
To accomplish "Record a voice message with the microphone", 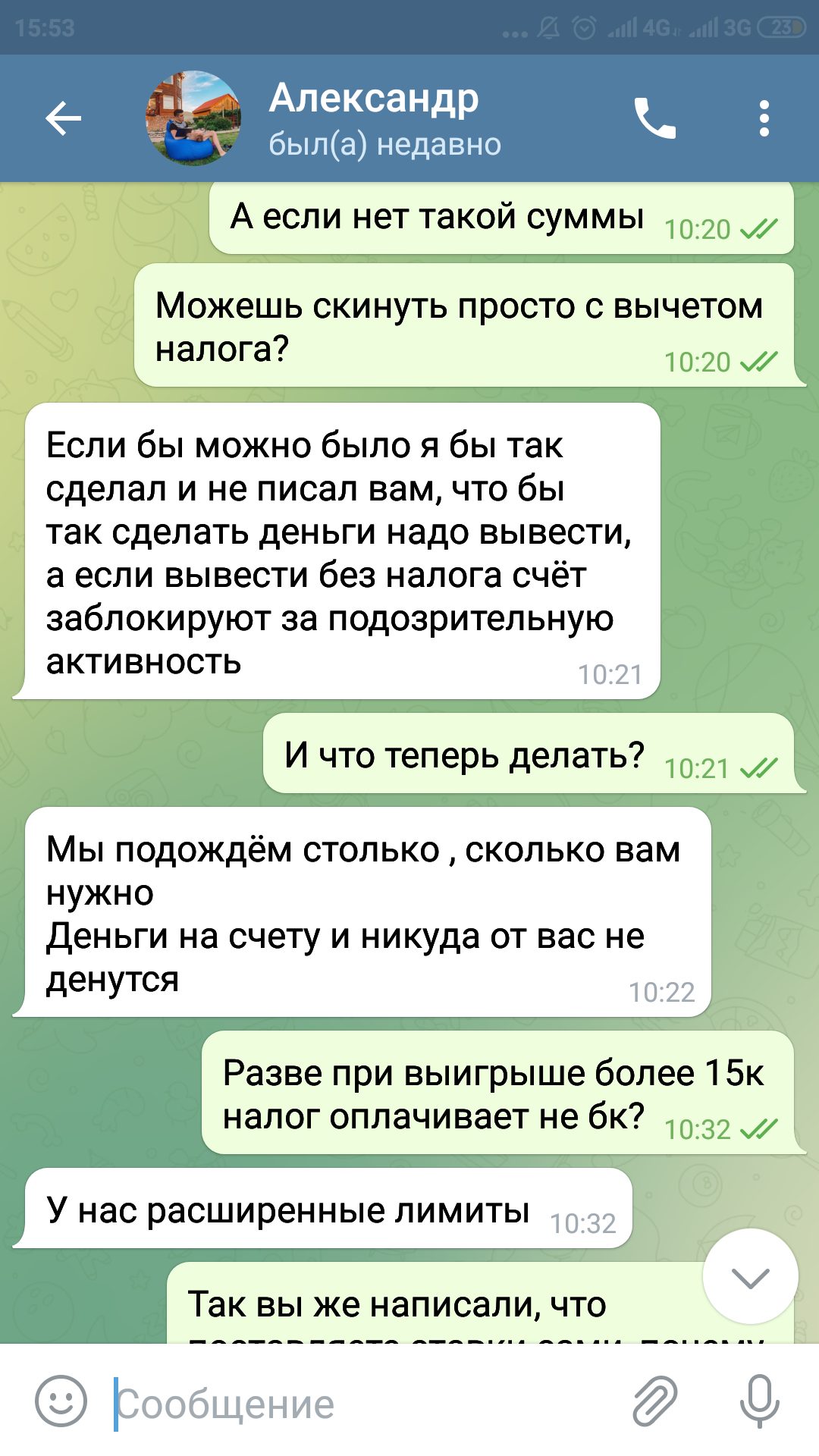I will tap(759, 1401).
